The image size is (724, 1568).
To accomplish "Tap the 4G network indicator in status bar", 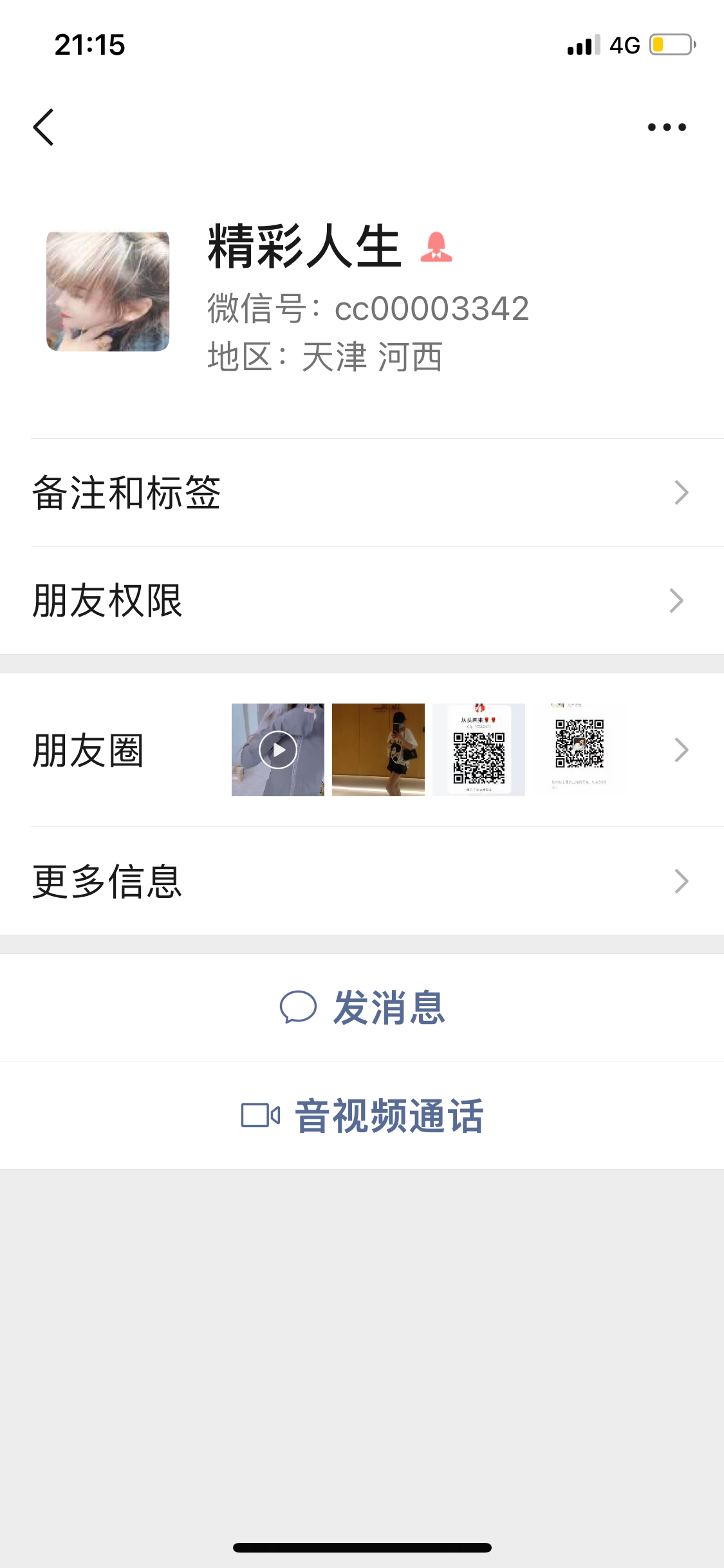I will [622, 44].
